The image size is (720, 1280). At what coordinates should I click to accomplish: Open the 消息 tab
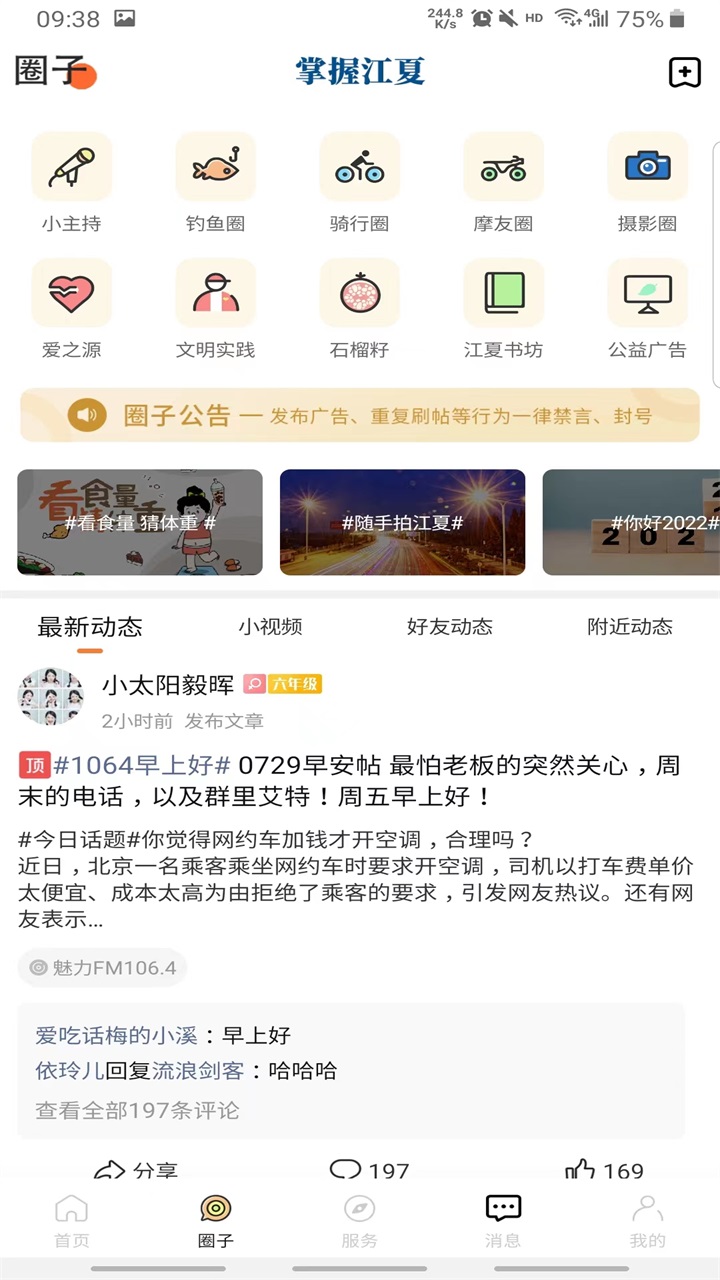point(503,1220)
